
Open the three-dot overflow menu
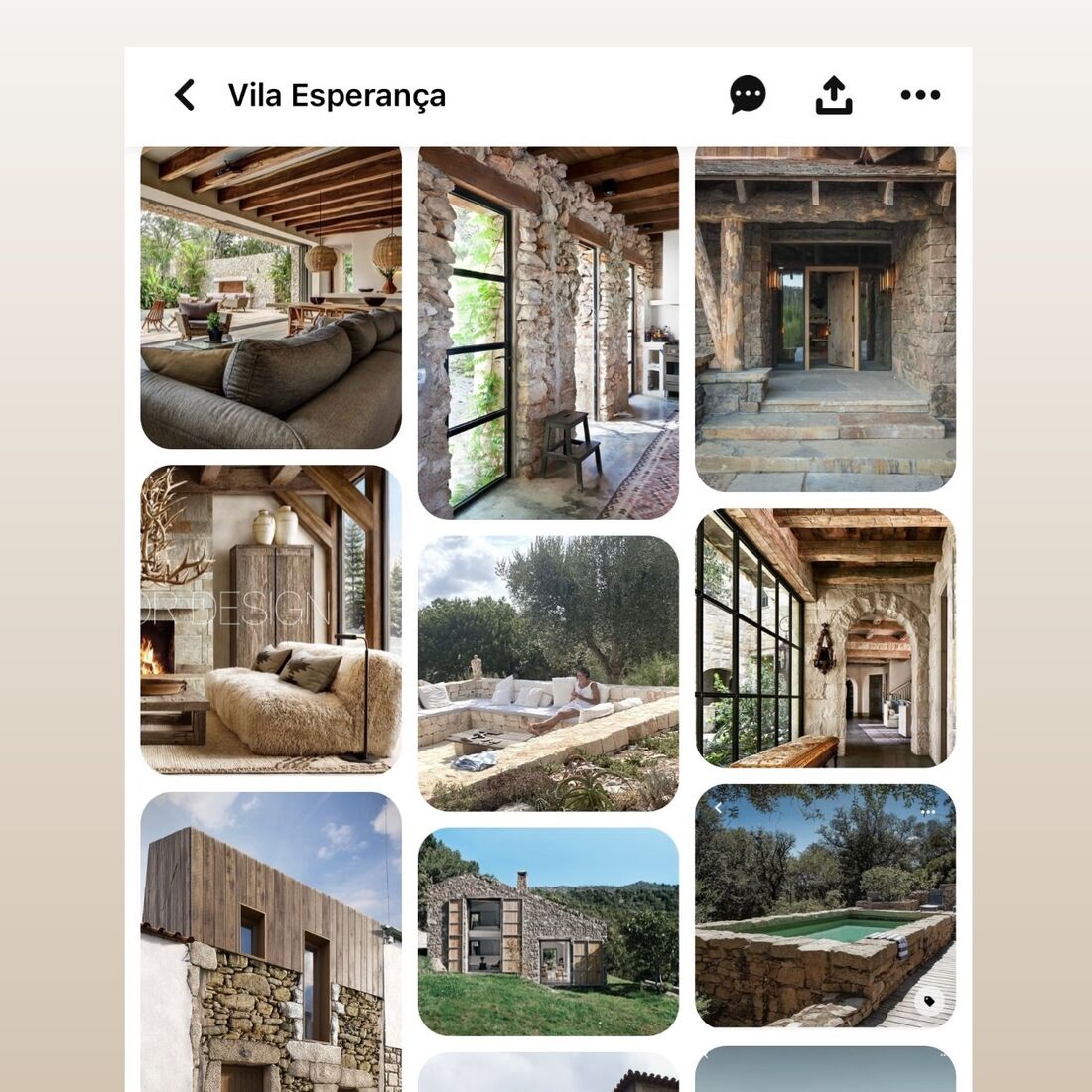(920, 95)
